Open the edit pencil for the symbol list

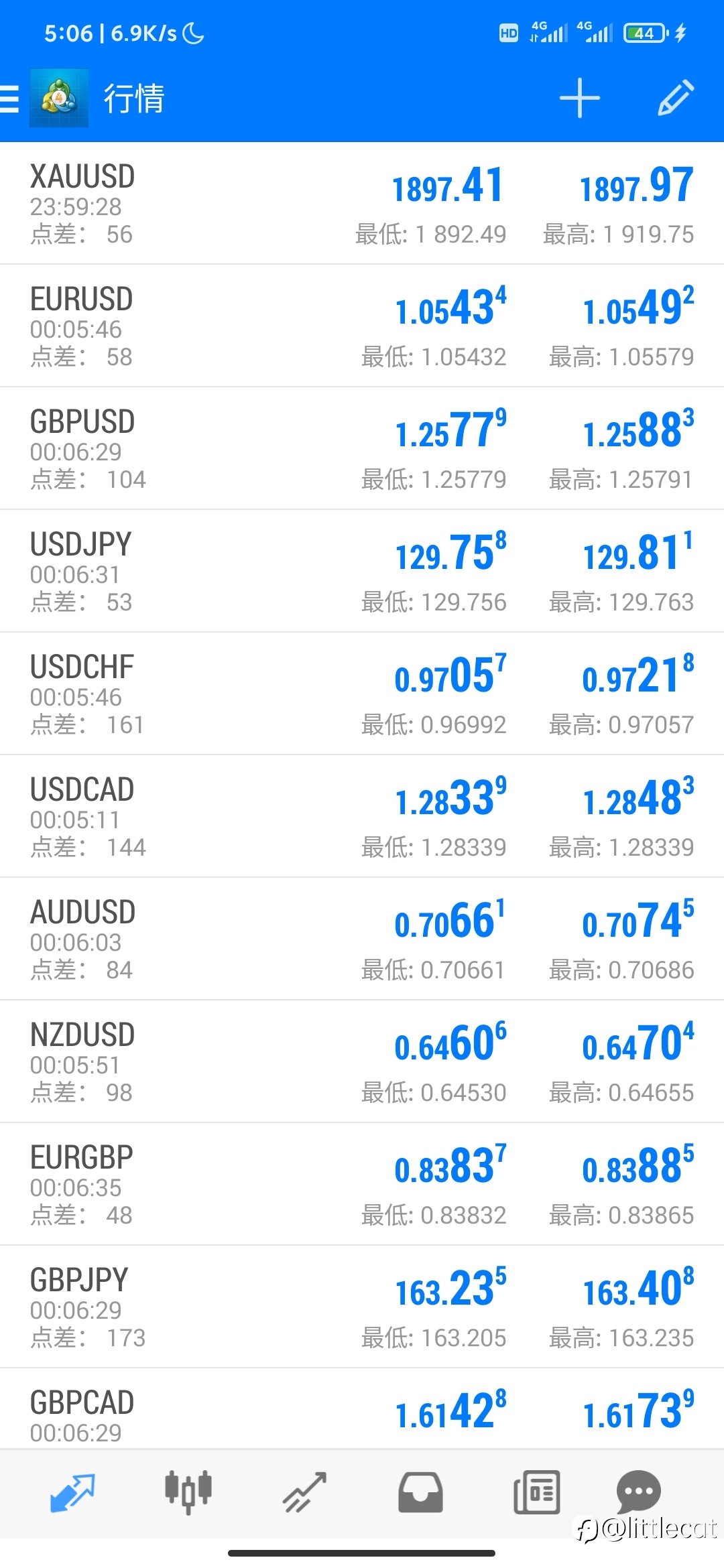click(x=676, y=98)
